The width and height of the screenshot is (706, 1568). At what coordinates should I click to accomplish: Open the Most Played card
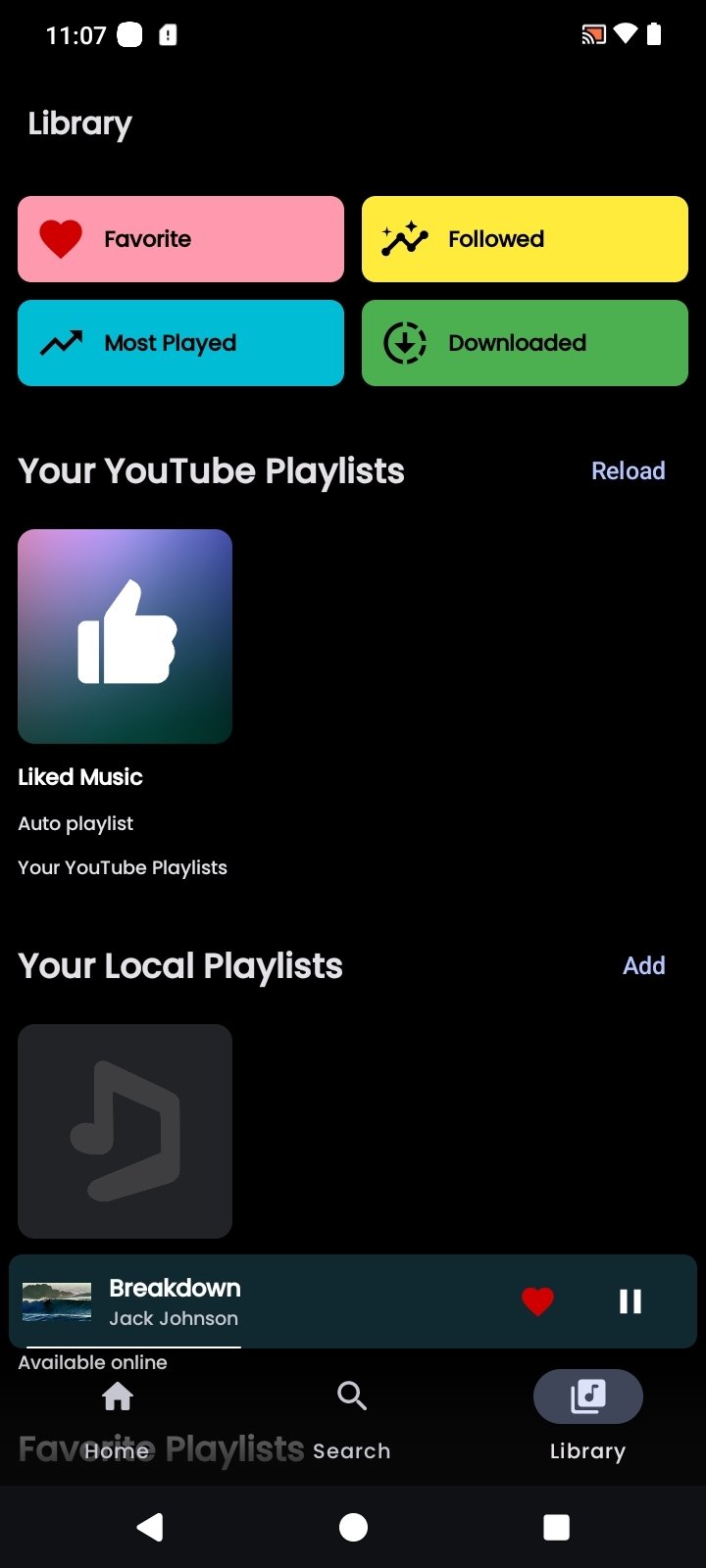180,343
